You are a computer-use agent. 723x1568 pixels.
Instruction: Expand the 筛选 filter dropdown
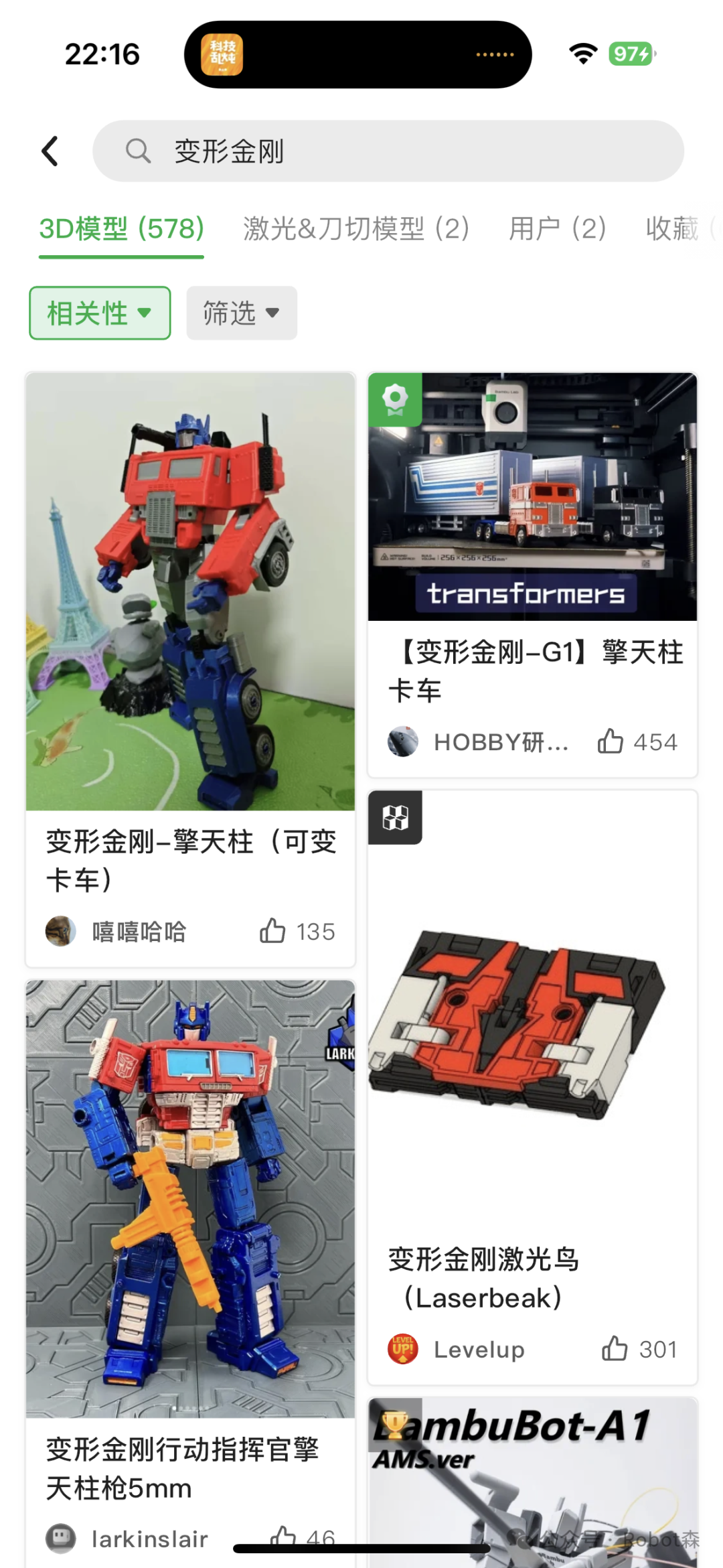240,312
